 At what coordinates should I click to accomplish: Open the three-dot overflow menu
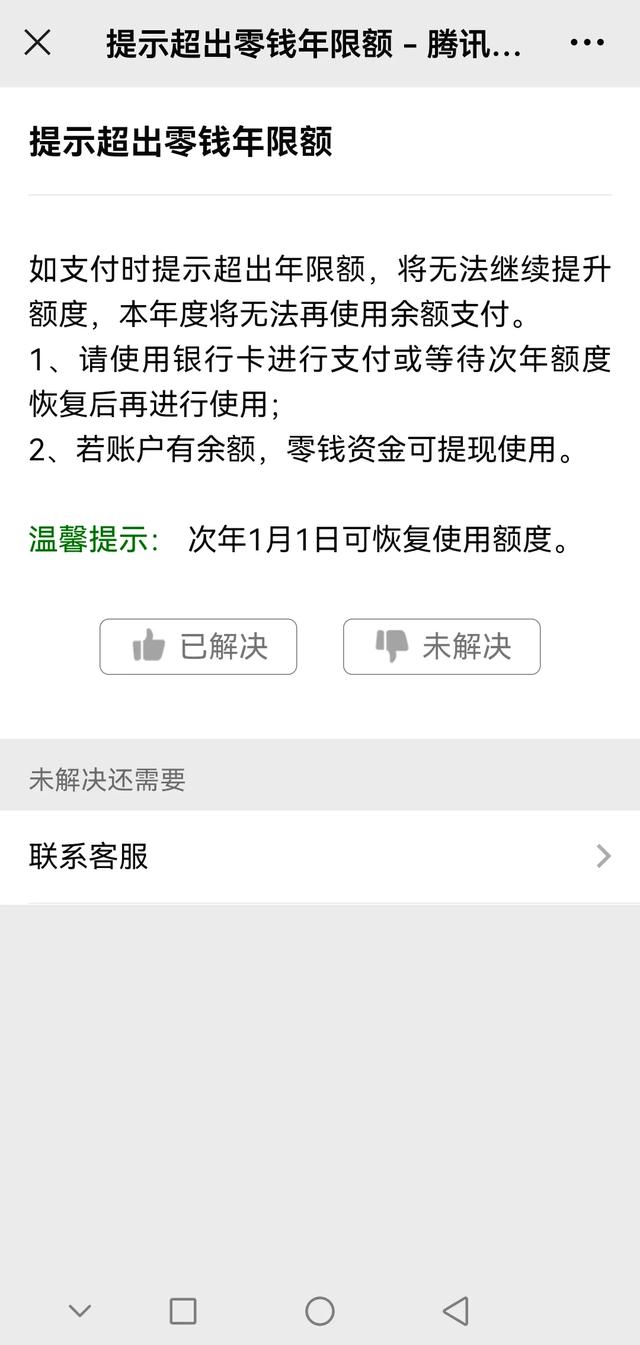[587, 43]
